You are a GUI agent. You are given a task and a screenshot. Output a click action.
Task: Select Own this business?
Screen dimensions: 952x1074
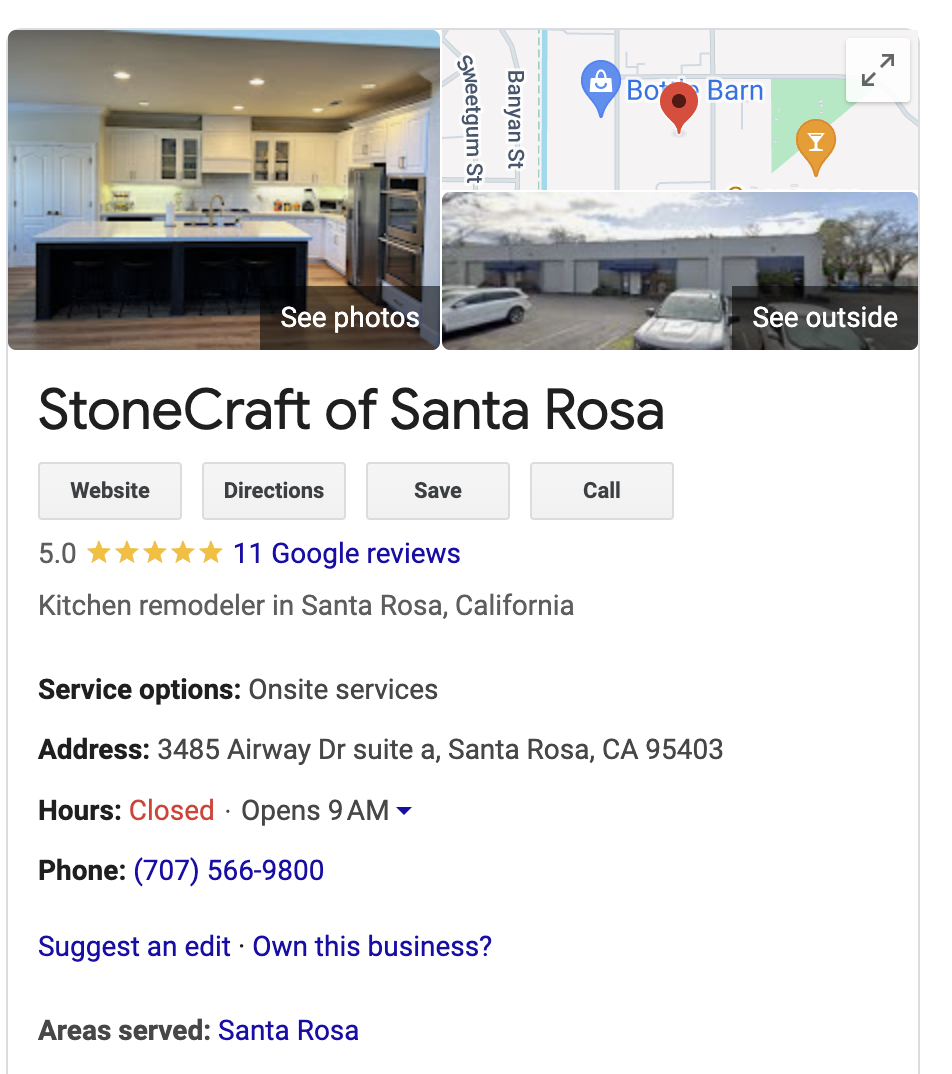tap(372, 946)
